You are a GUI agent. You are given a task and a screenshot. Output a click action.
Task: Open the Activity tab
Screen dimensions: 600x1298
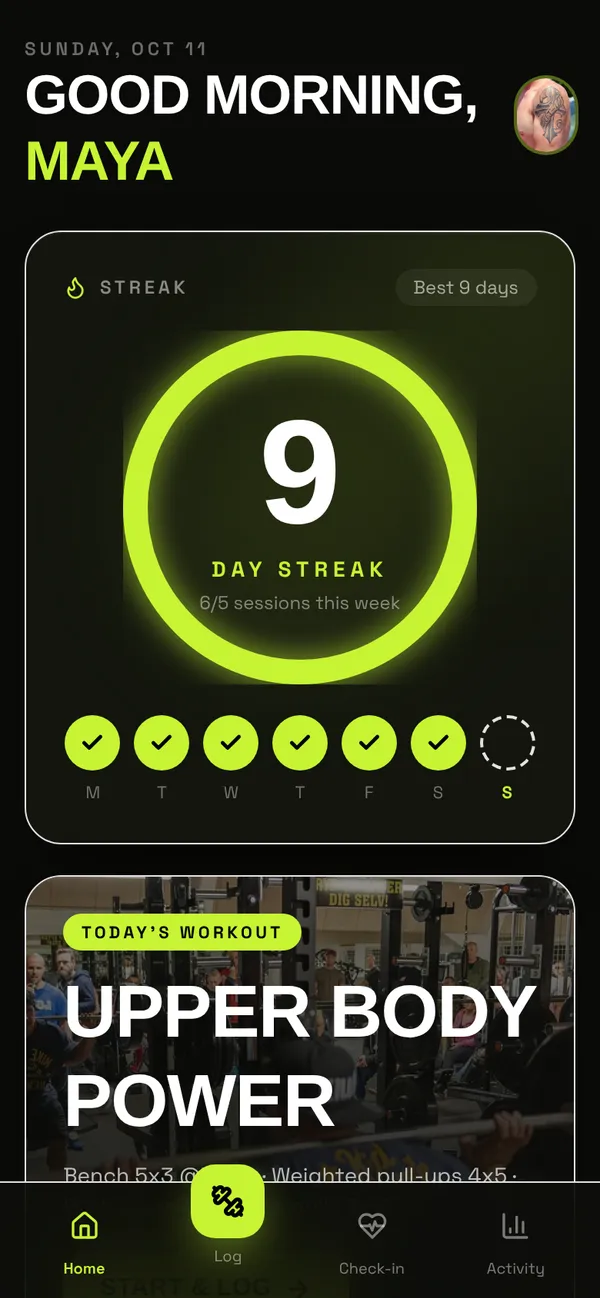coord(515,1241)
